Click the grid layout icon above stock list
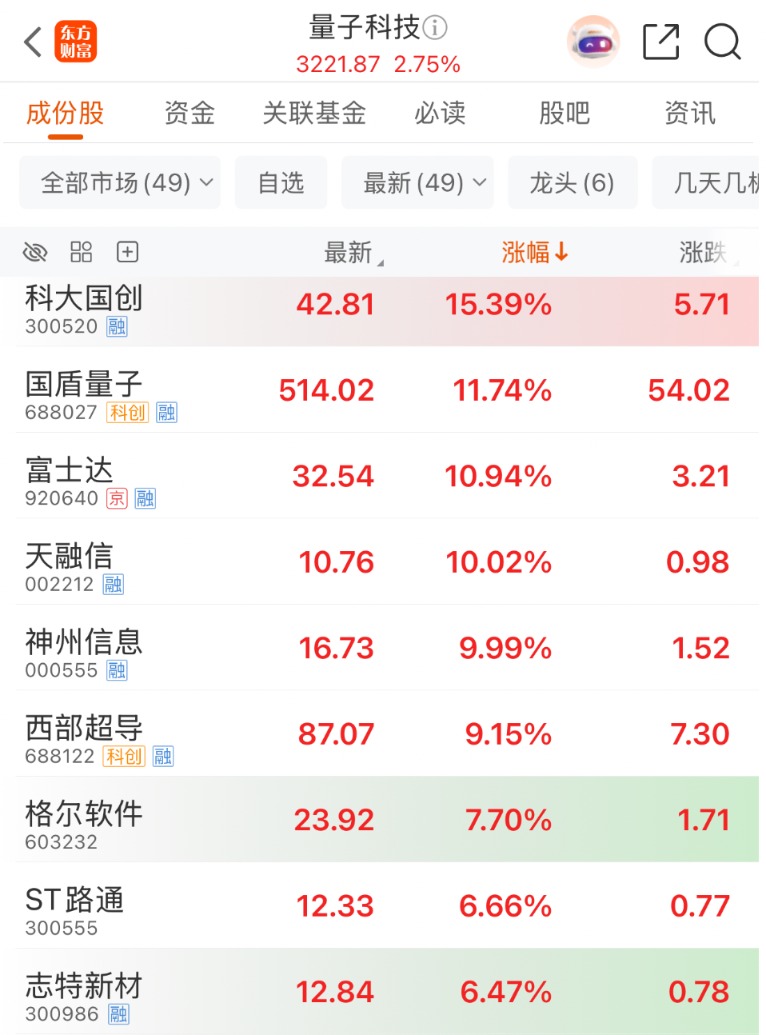Screen dimensions: 766x1035 80,252
